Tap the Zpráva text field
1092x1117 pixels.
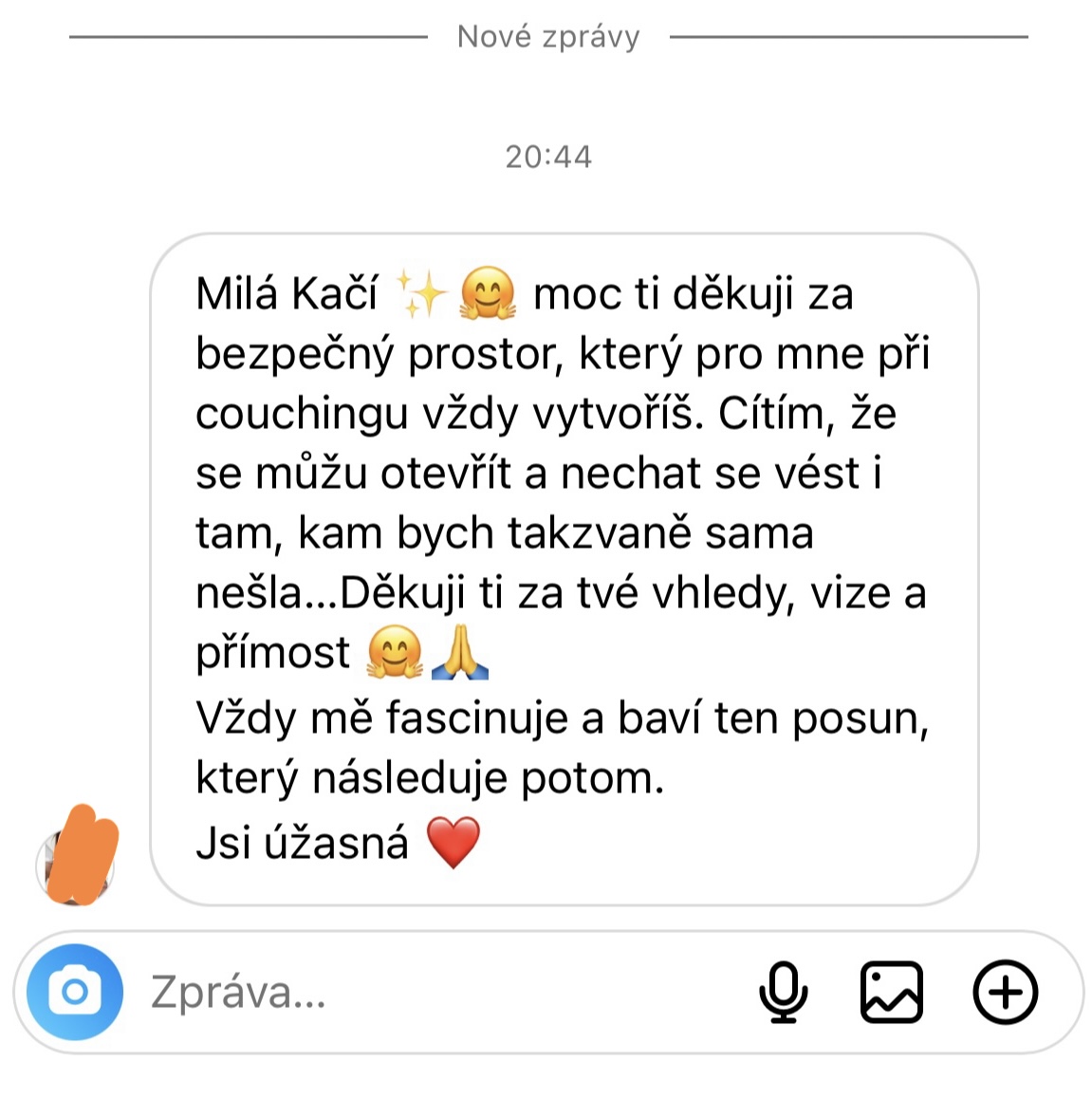427,993
